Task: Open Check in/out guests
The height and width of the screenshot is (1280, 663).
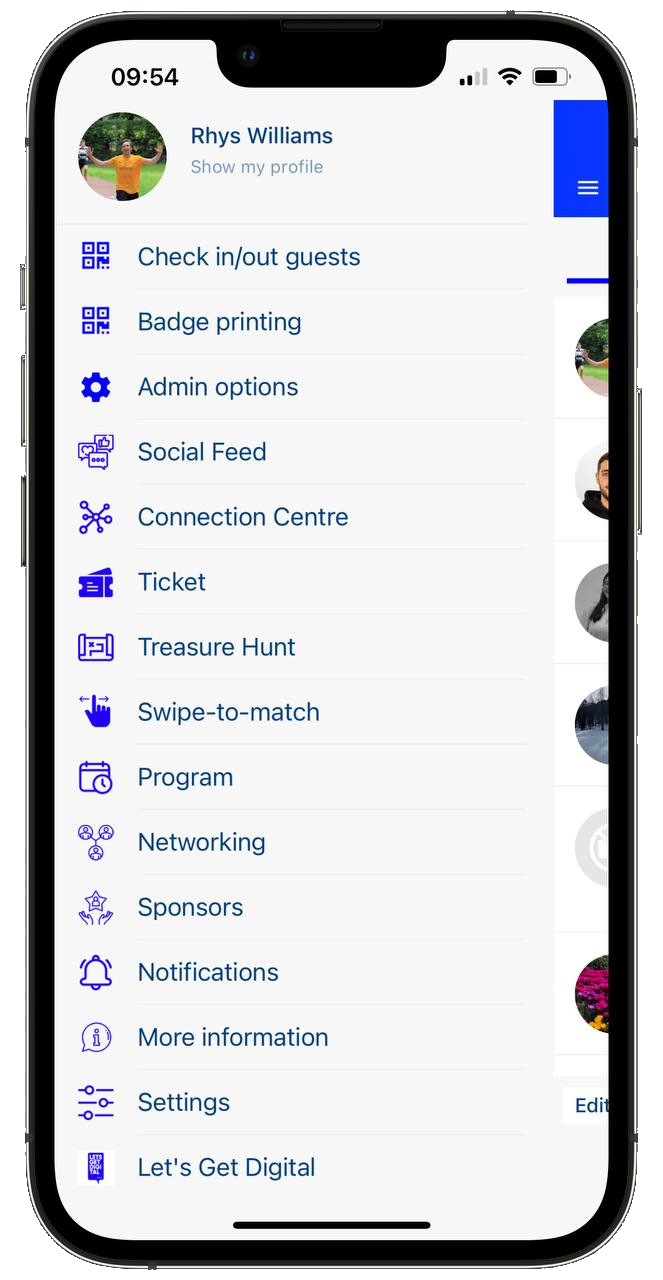Action: point(303,257)
